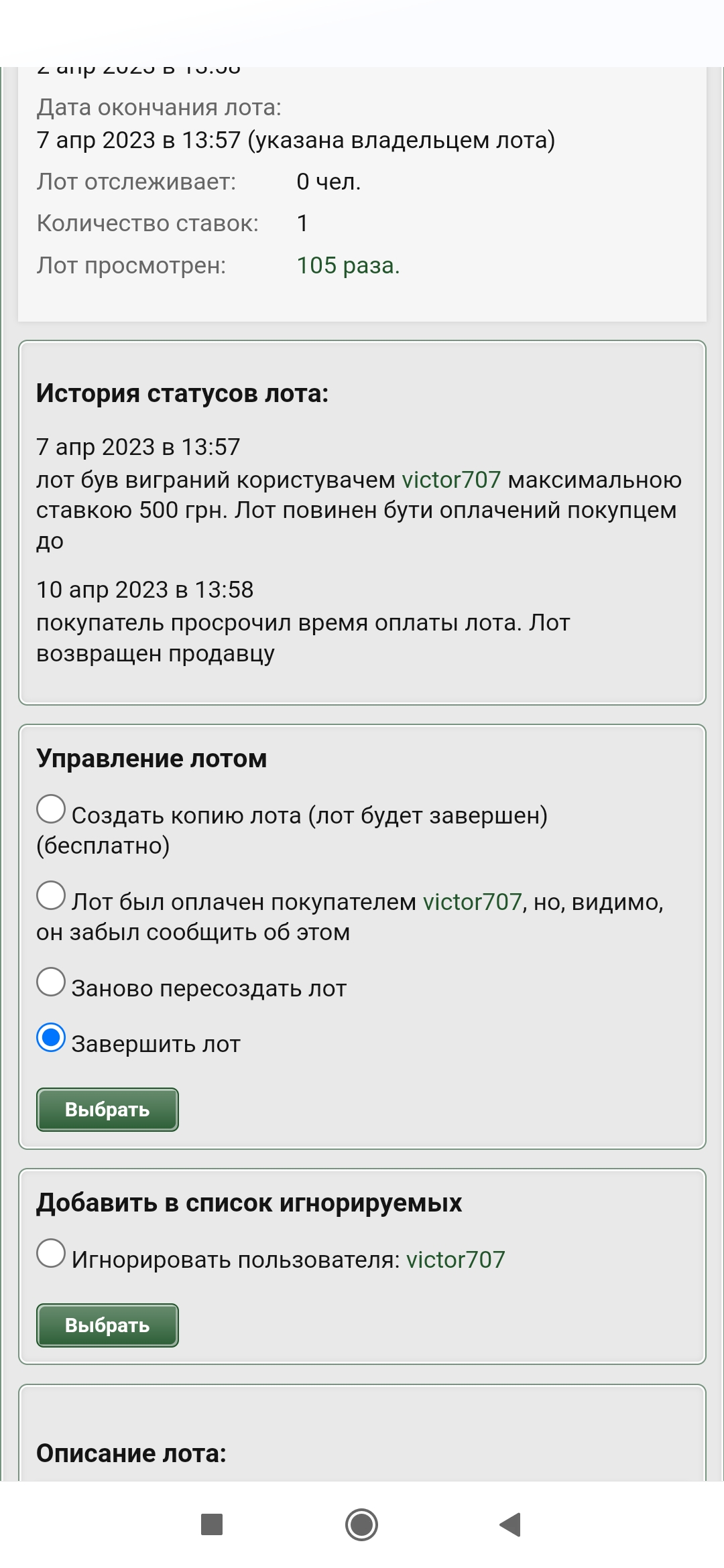Open victor707 profile link in status history
Image resolution: width=724 pixels, height=1568 pixels.
pyautogui.click(x=451, y=480)
